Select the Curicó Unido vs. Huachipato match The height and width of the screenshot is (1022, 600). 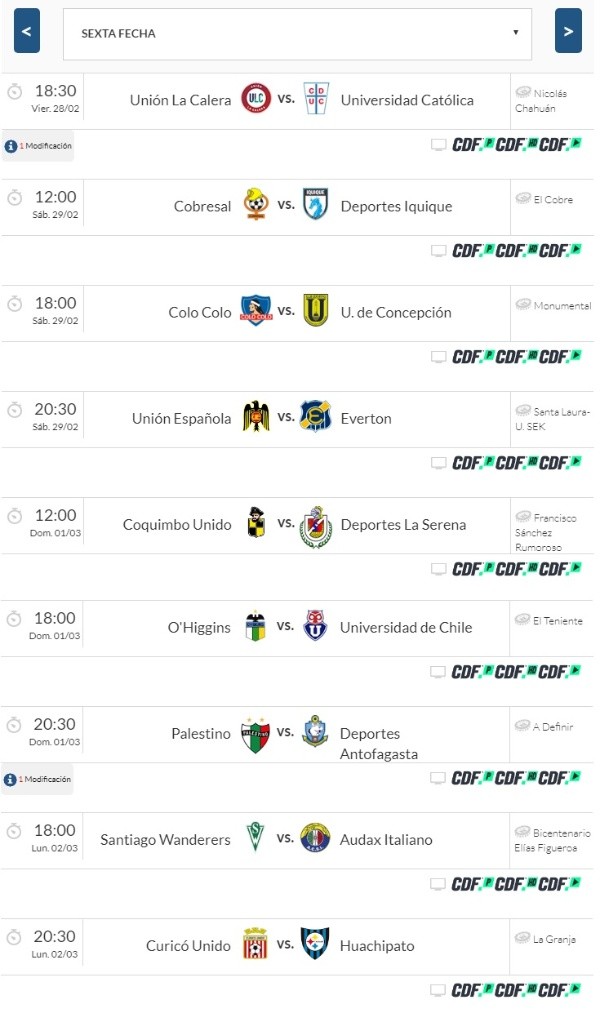[x=286, y=945]
